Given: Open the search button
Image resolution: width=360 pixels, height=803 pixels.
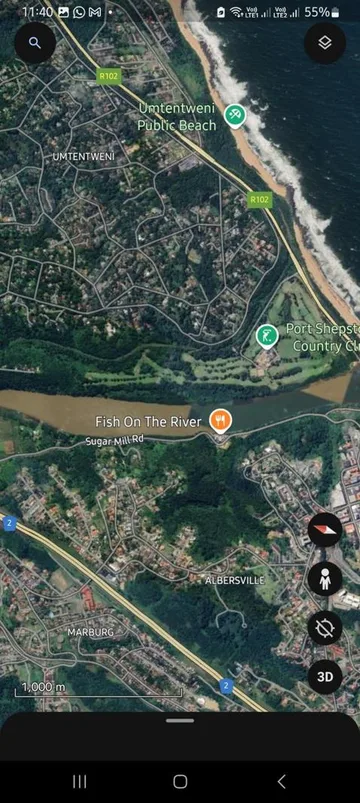Looking at the screenshot, I should click(x=35, y=43).
